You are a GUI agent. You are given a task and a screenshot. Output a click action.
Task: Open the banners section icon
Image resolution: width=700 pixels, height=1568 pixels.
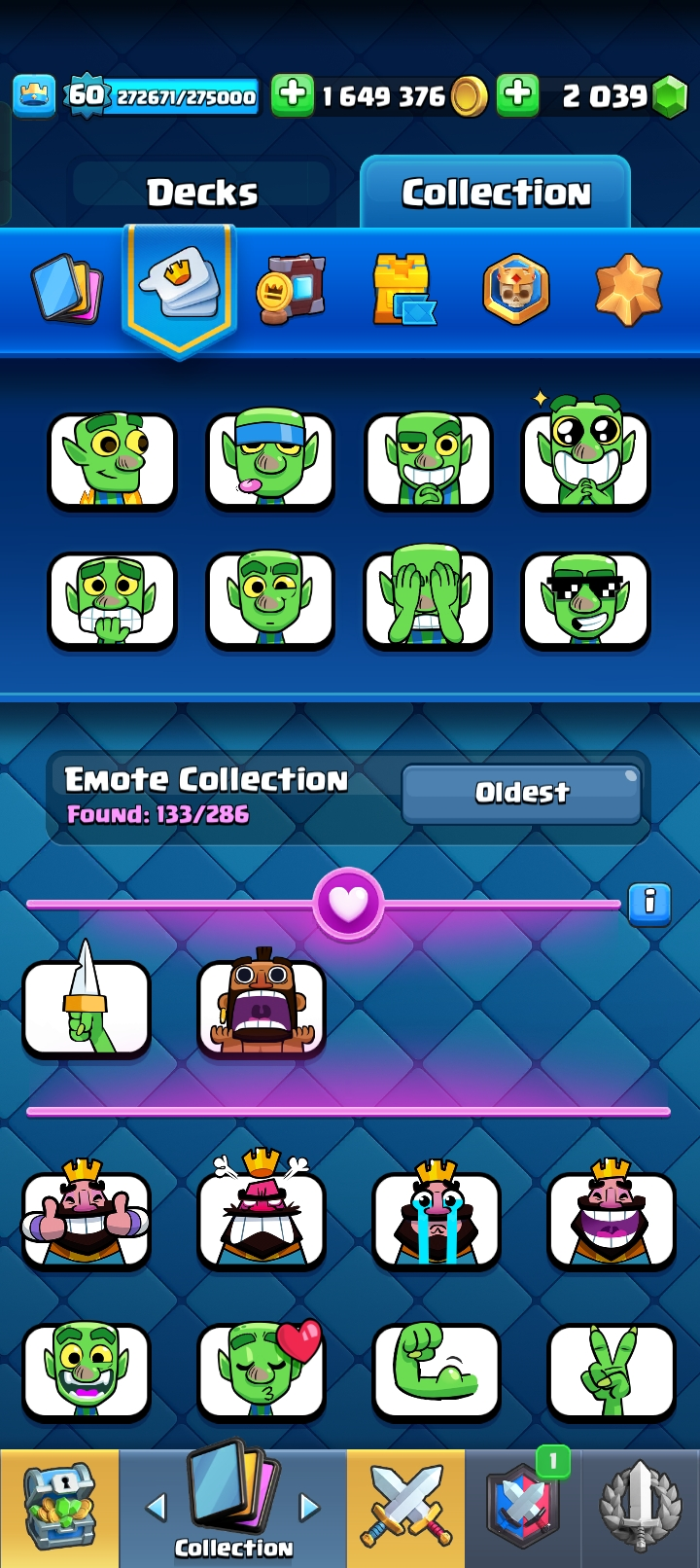coord(291,289)
